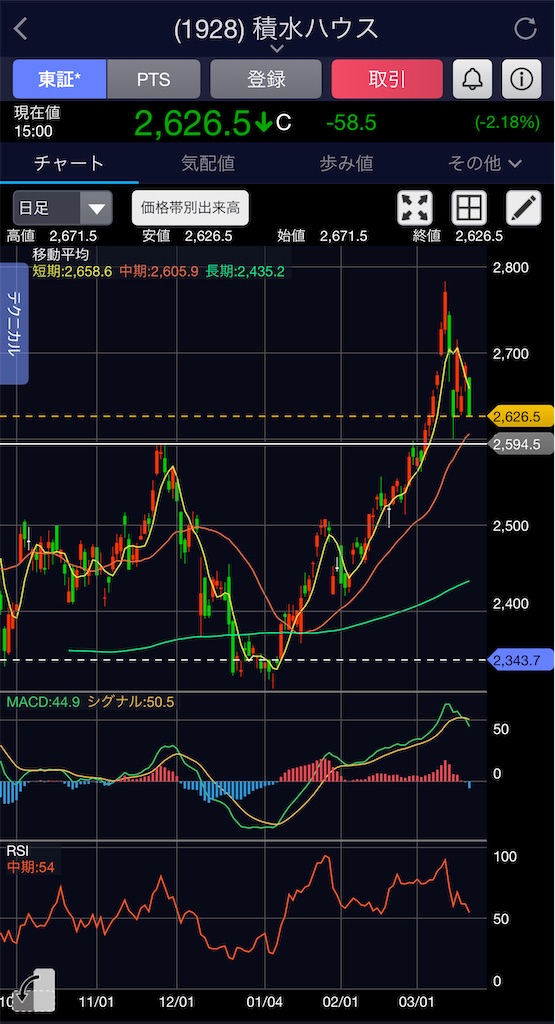Select the 東証 market button
The height and width of the screenshot is (1024, 555).
(x=59, y=79)
